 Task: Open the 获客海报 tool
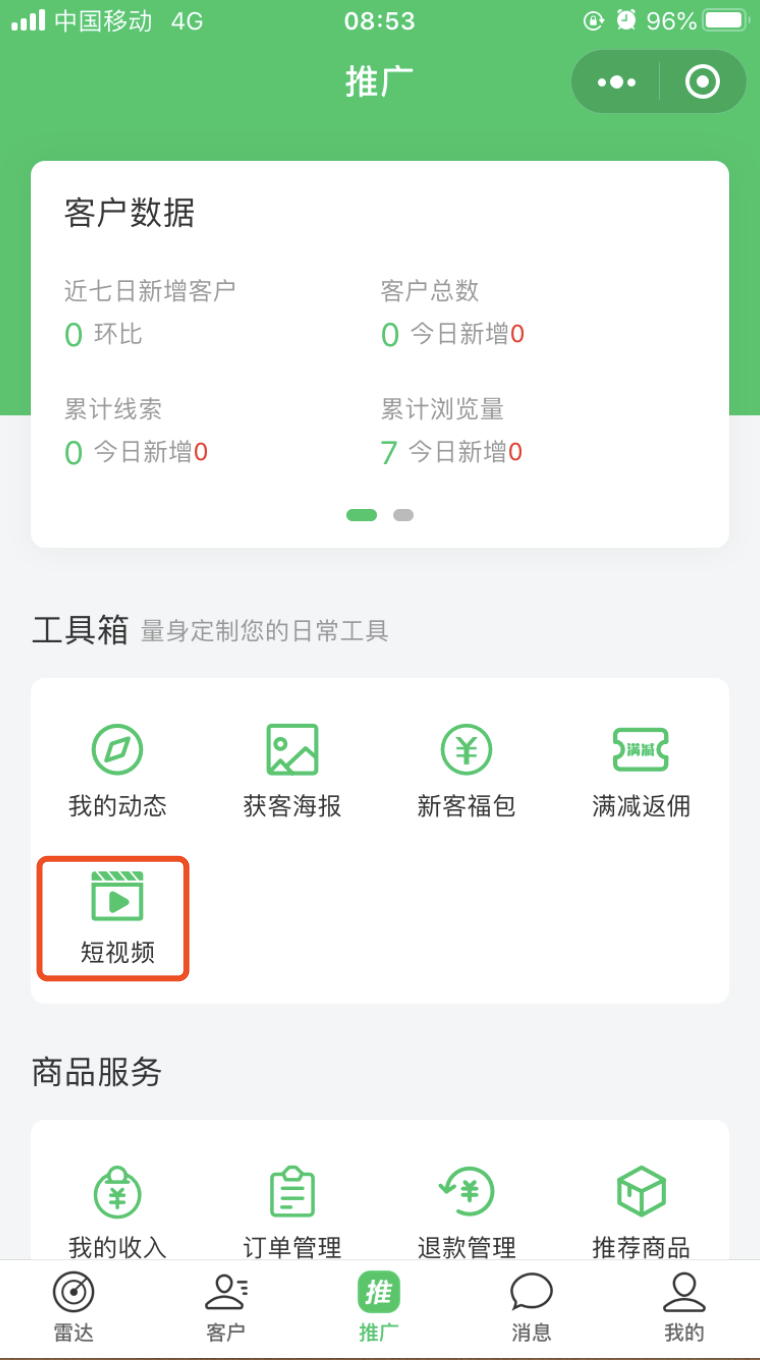pos(292,771)
